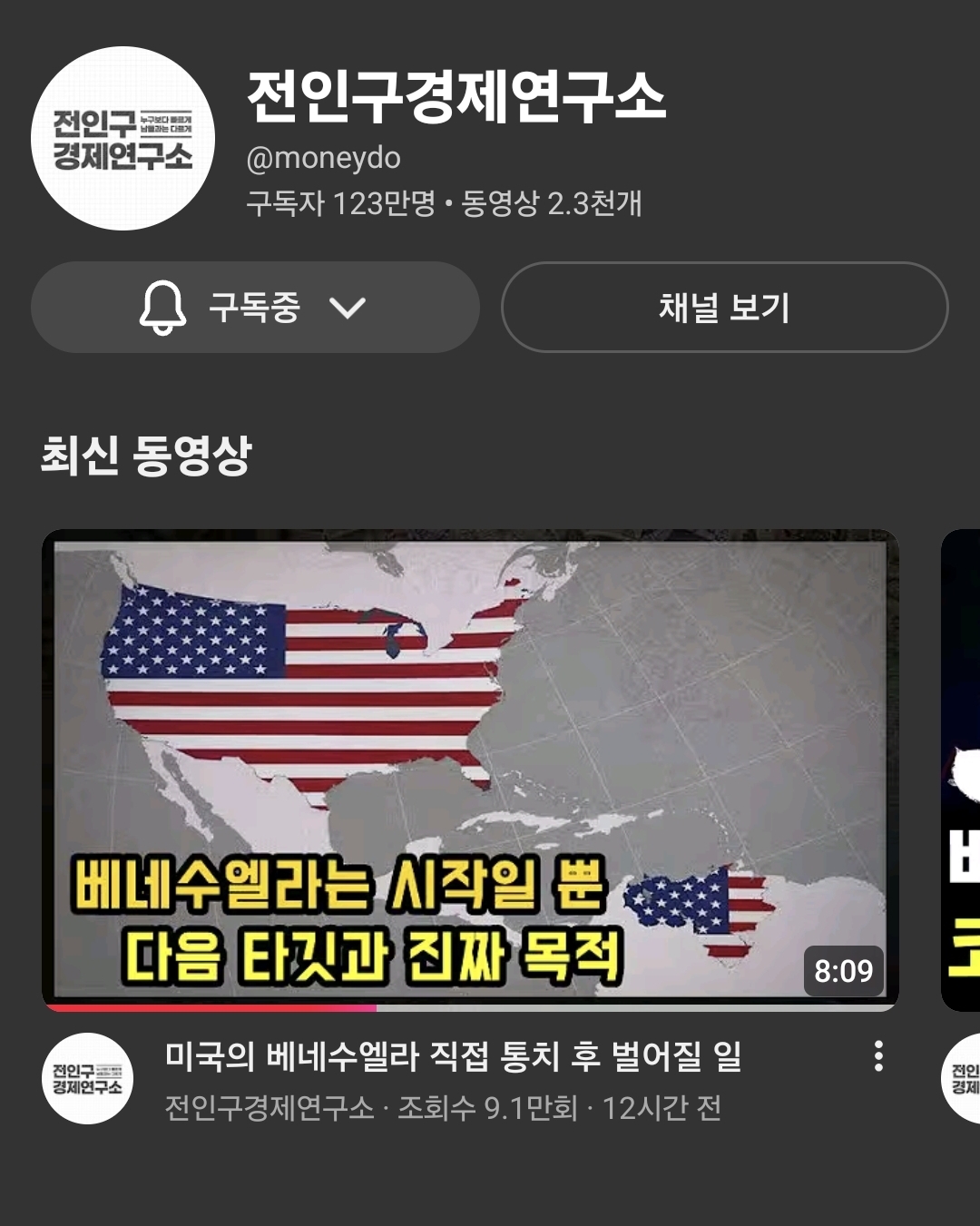Open the 구독중 subscription notification dropdown
The width and height of the screenshot is (980, 1226).
pos(254,308)
